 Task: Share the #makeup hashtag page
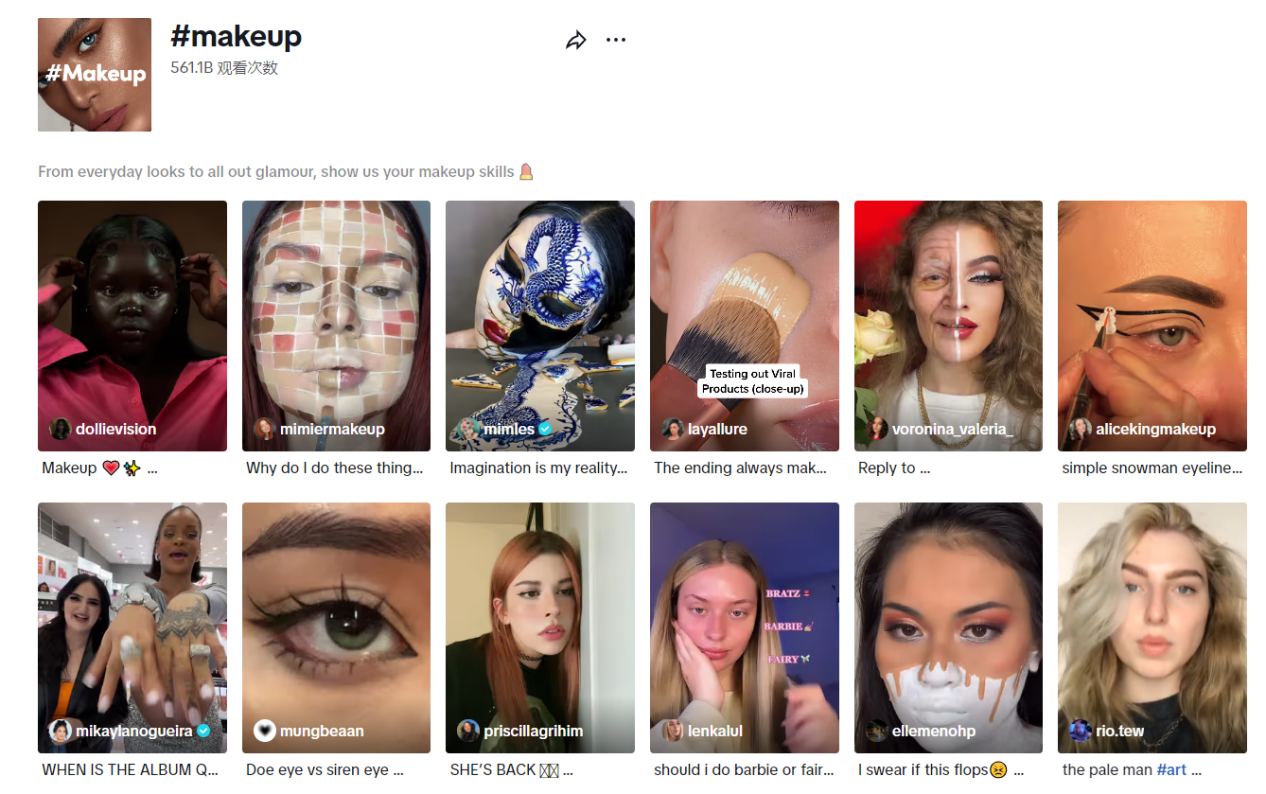pyautogui.click(x=575, y=41)
